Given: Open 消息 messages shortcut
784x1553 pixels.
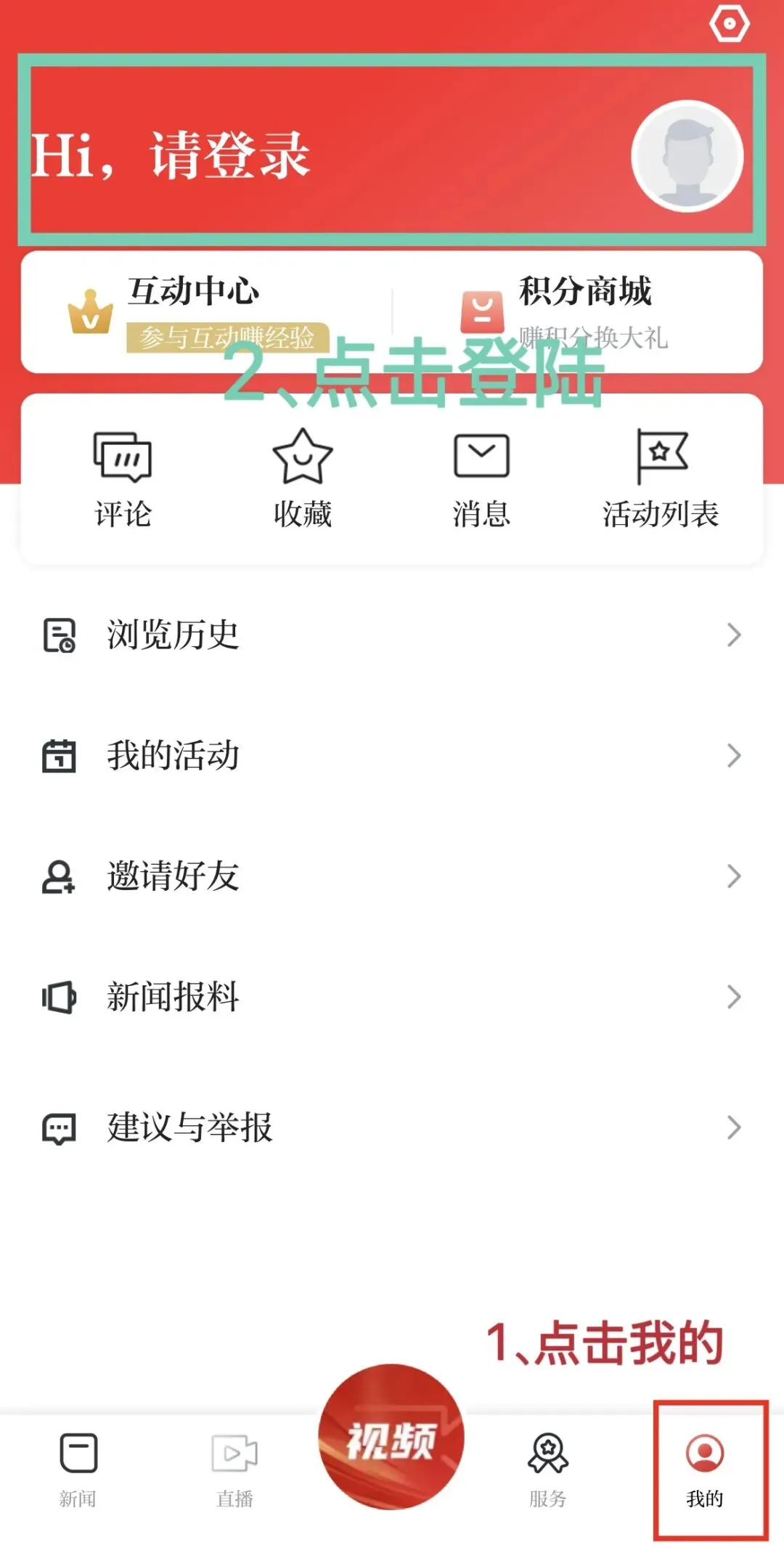Looking at the screenshot, I should pos(481,479).
